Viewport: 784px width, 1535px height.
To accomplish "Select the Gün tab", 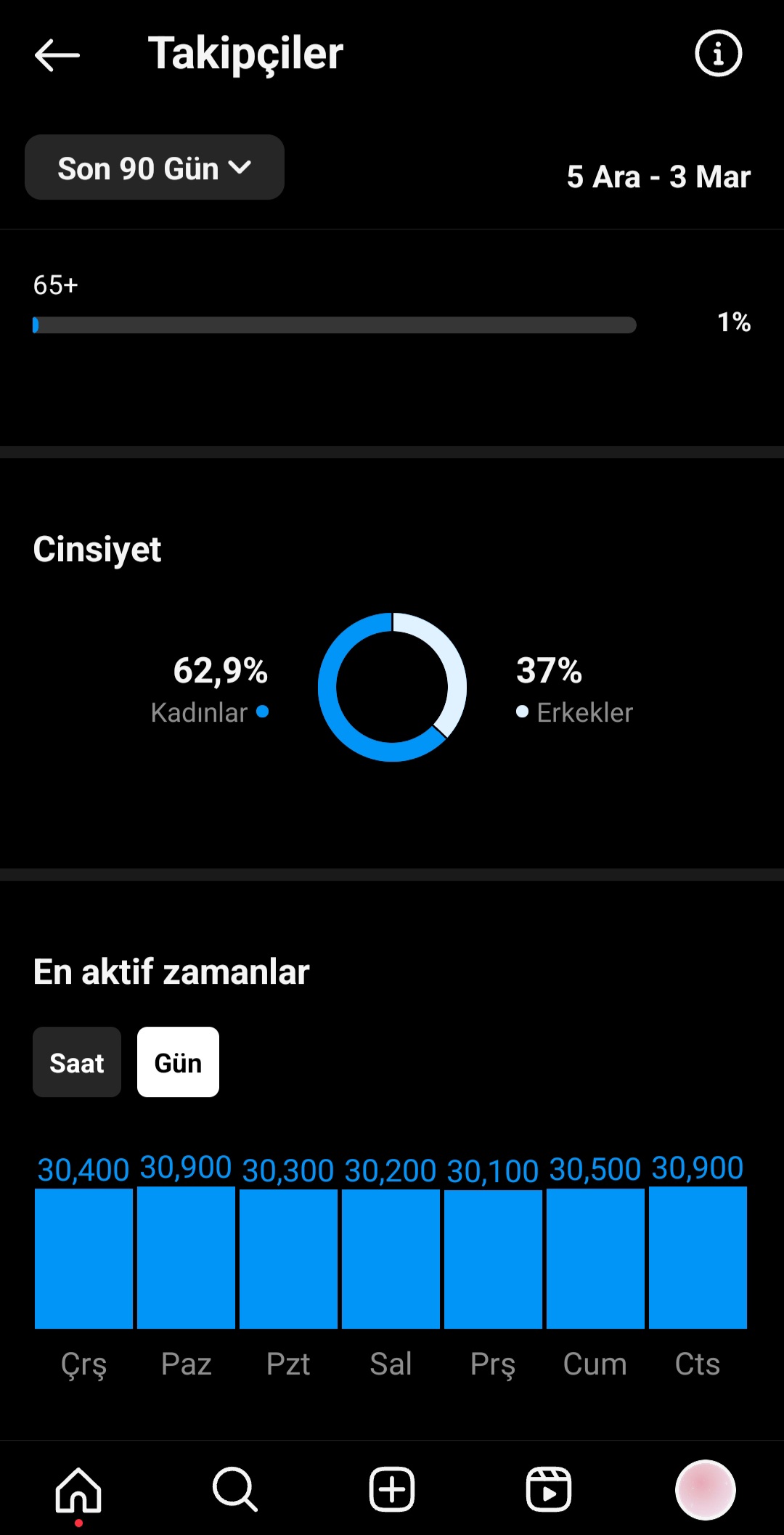I will (178, 1062).
